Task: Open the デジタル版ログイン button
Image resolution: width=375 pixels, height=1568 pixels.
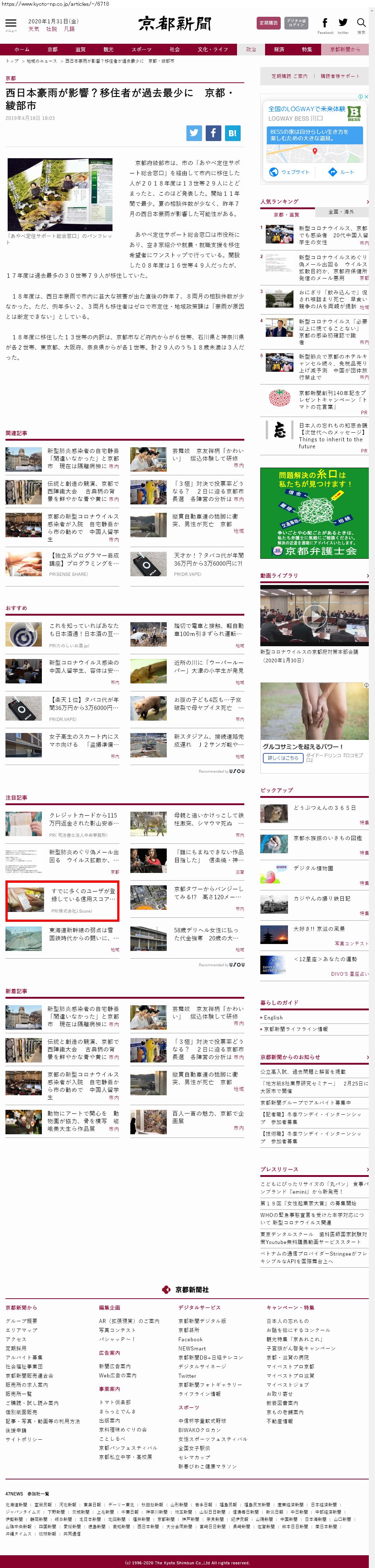Action: [x=296, y=23]
